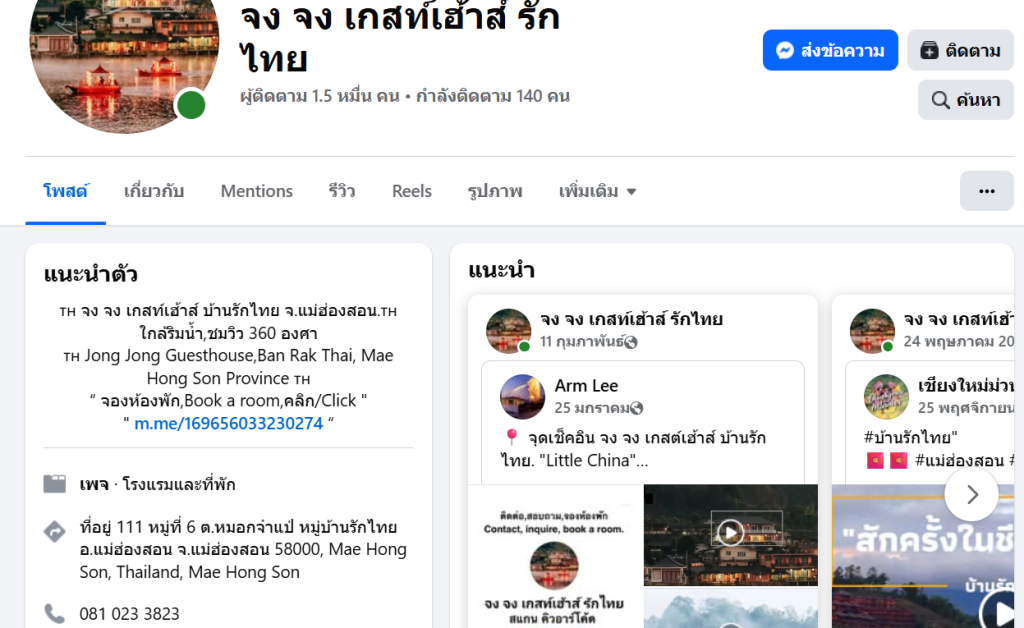Open the รีวิว reviews tab
Screen dimensions: 1024x628
[342, 191]
